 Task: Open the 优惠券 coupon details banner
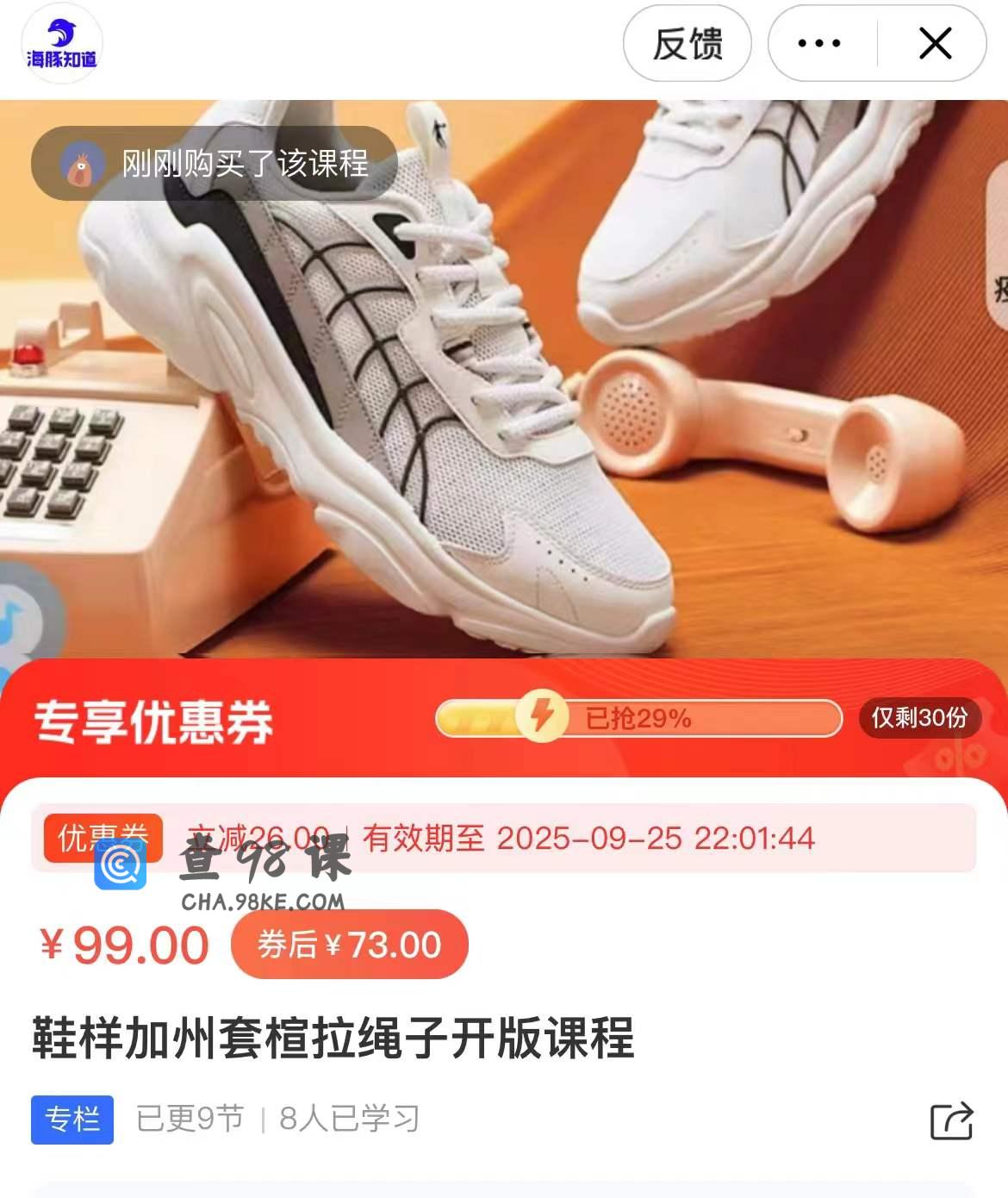503,838
